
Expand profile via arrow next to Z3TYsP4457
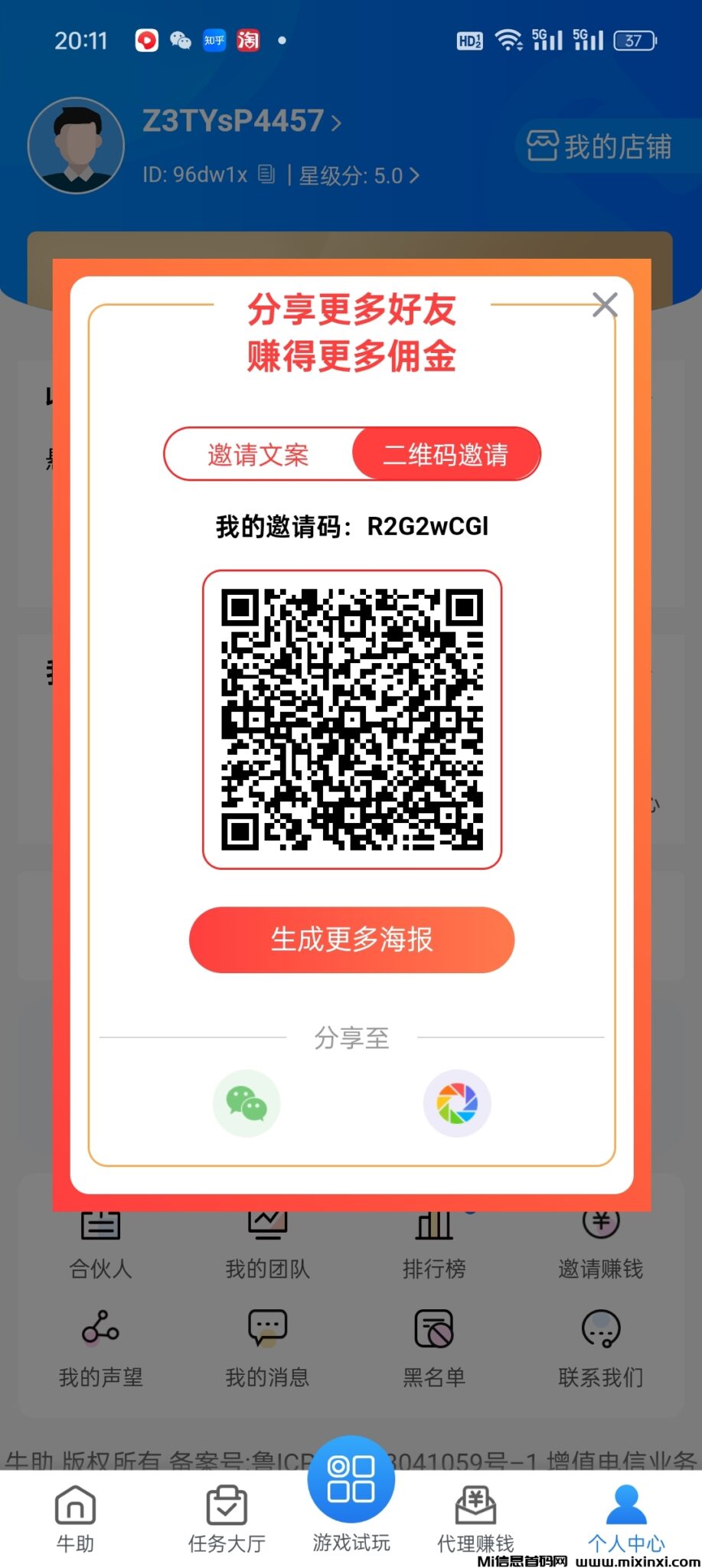[x=335, y=122]
